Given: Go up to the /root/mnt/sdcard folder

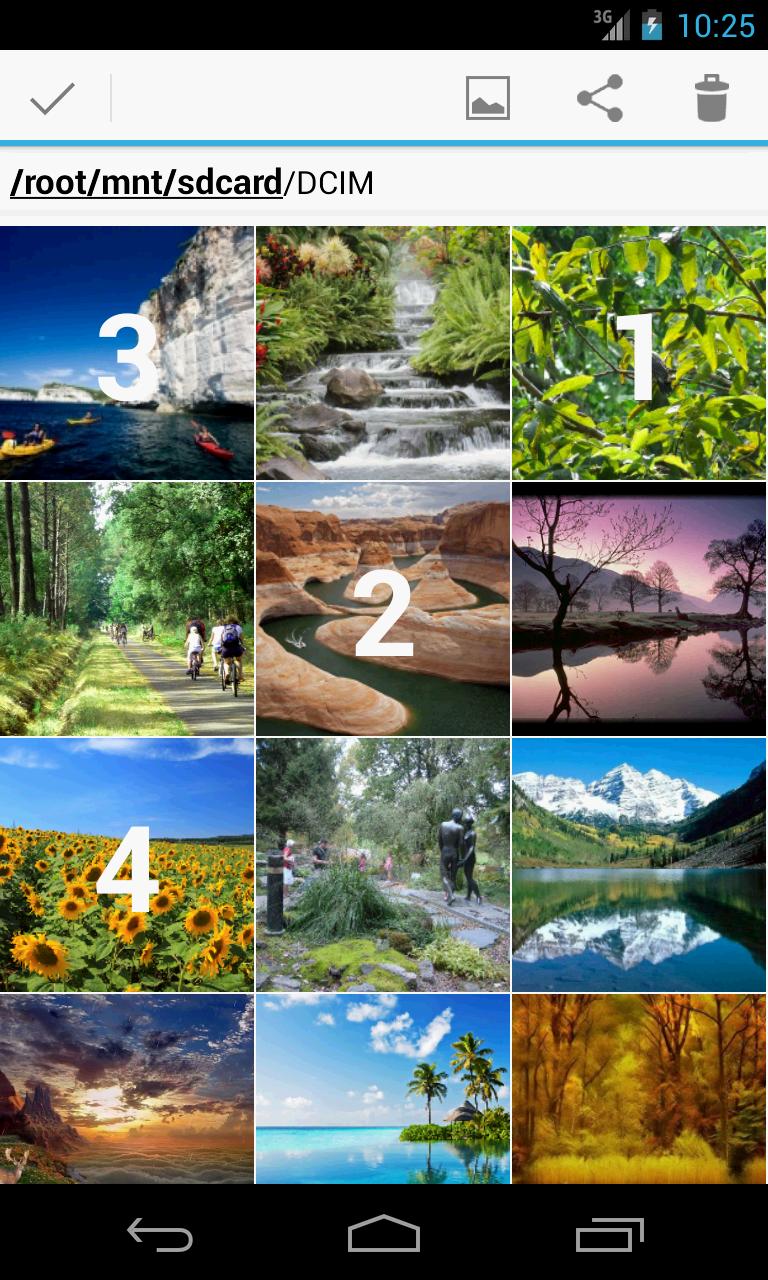Looking at the screenshot, I should [x=146, y=183].
